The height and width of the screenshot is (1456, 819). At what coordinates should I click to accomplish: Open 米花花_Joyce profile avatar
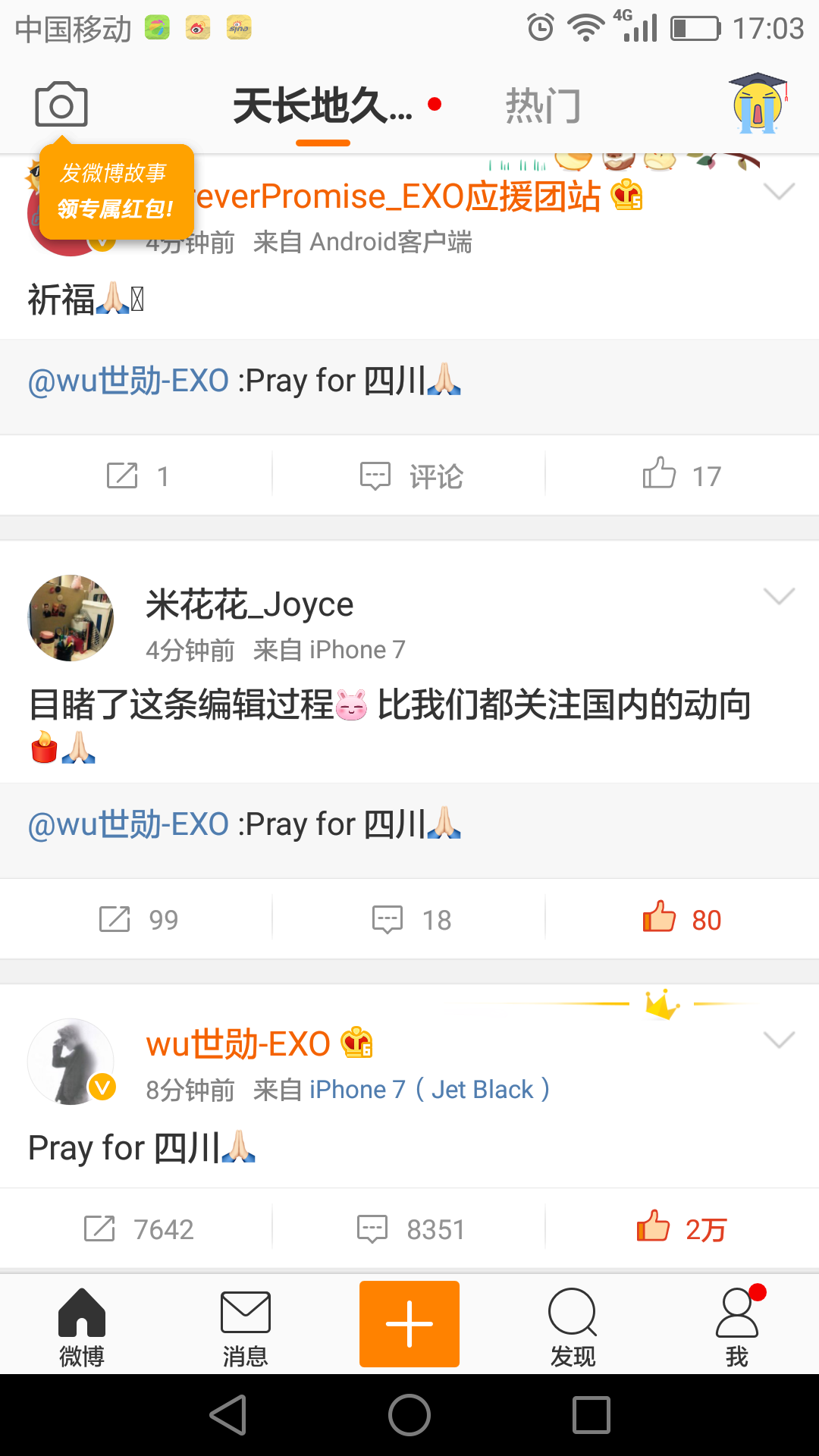tap(71, 618)
